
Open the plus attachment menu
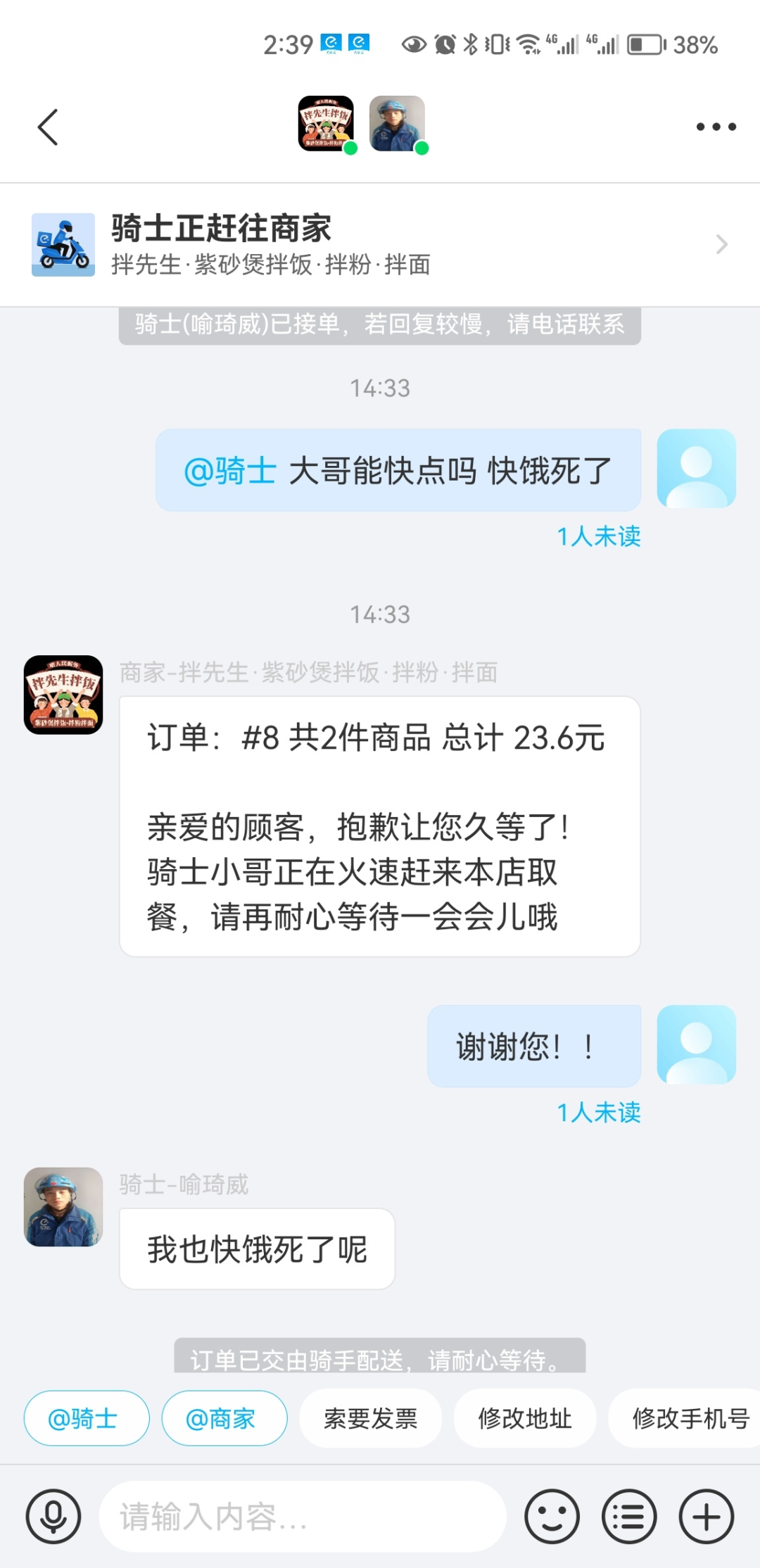(706, 1517)
